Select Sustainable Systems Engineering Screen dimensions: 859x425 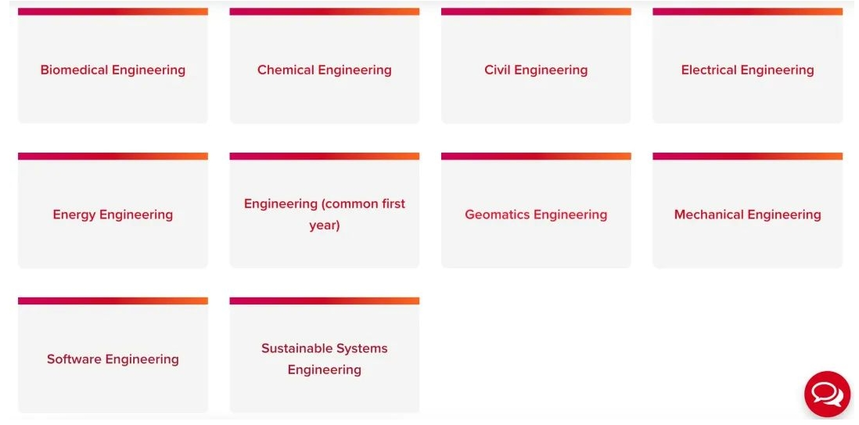[x=324, y=359]
